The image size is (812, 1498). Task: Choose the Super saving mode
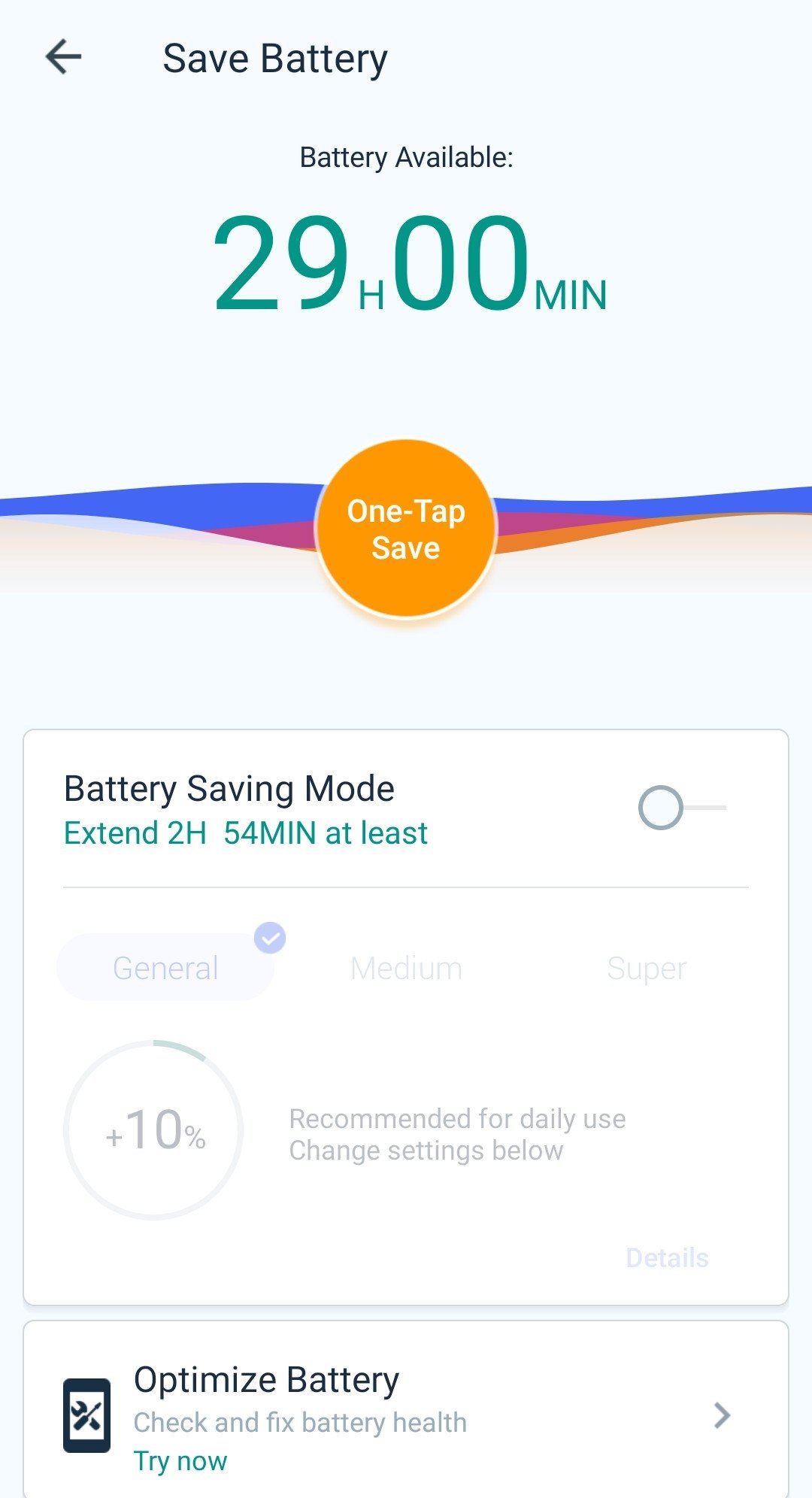pyautogui.click(x=647, y=968)
